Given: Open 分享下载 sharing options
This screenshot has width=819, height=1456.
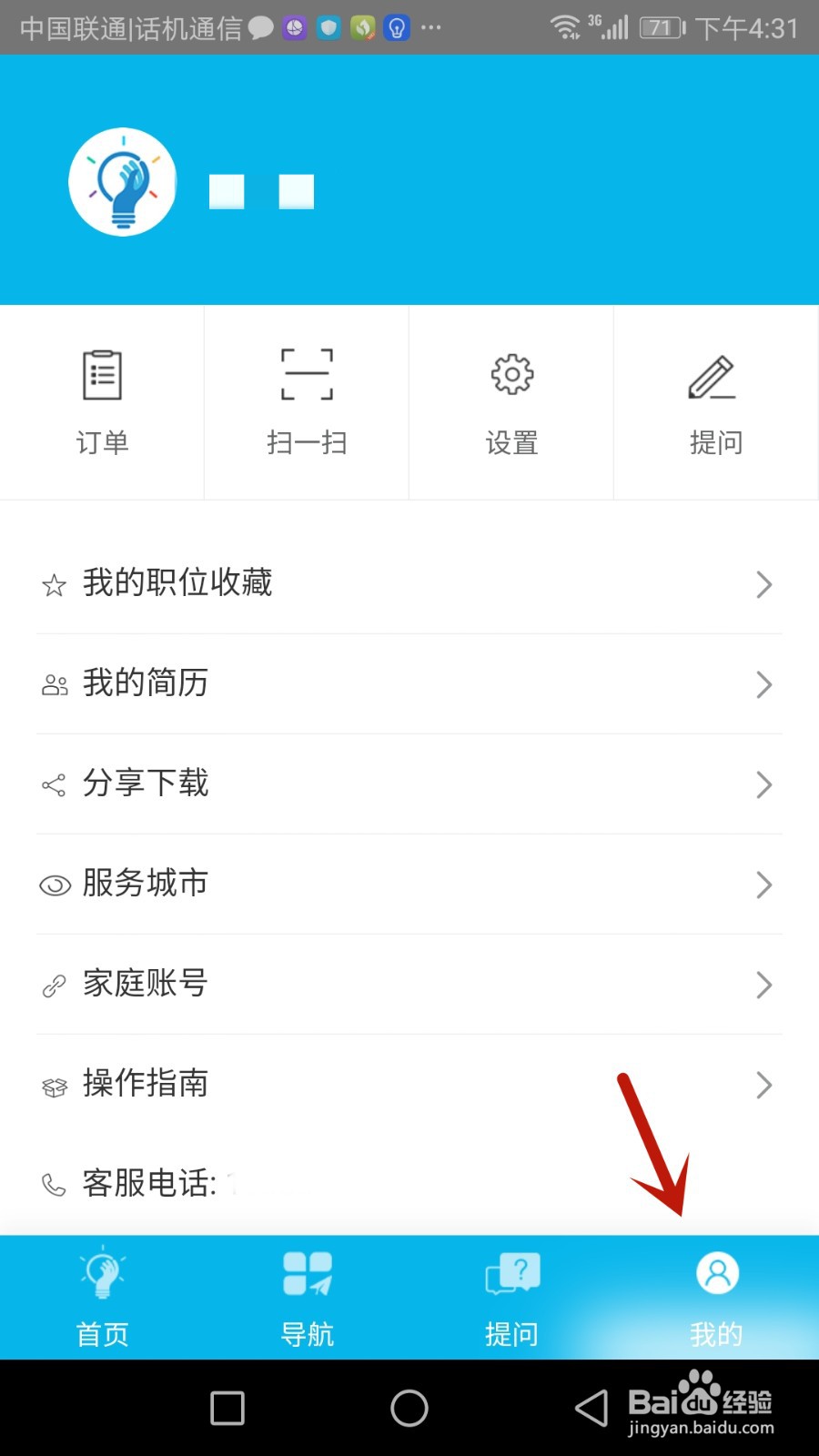Looking at the screenshot, I should (x=409, y=784).
